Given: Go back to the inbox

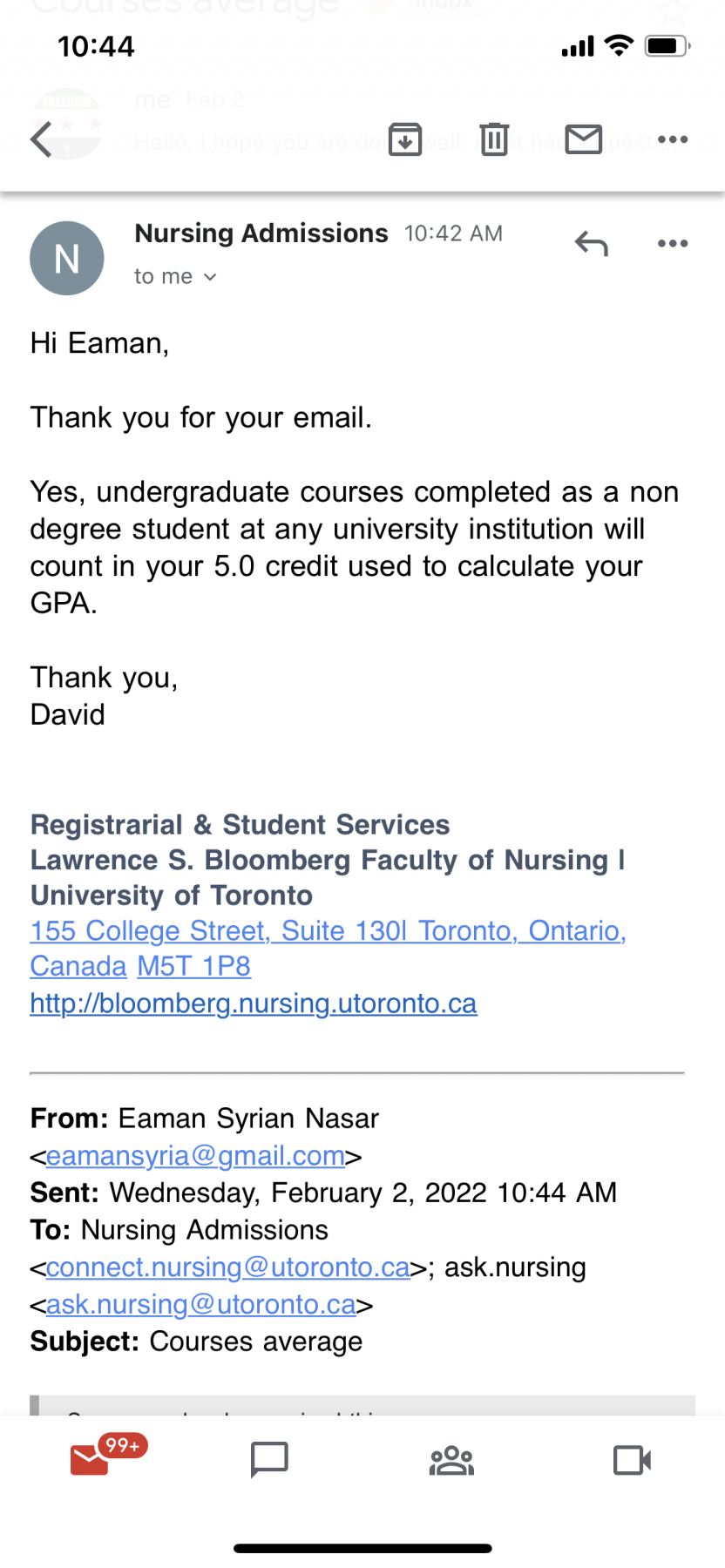Looking at the screenshot, I should tap(42, 139).
